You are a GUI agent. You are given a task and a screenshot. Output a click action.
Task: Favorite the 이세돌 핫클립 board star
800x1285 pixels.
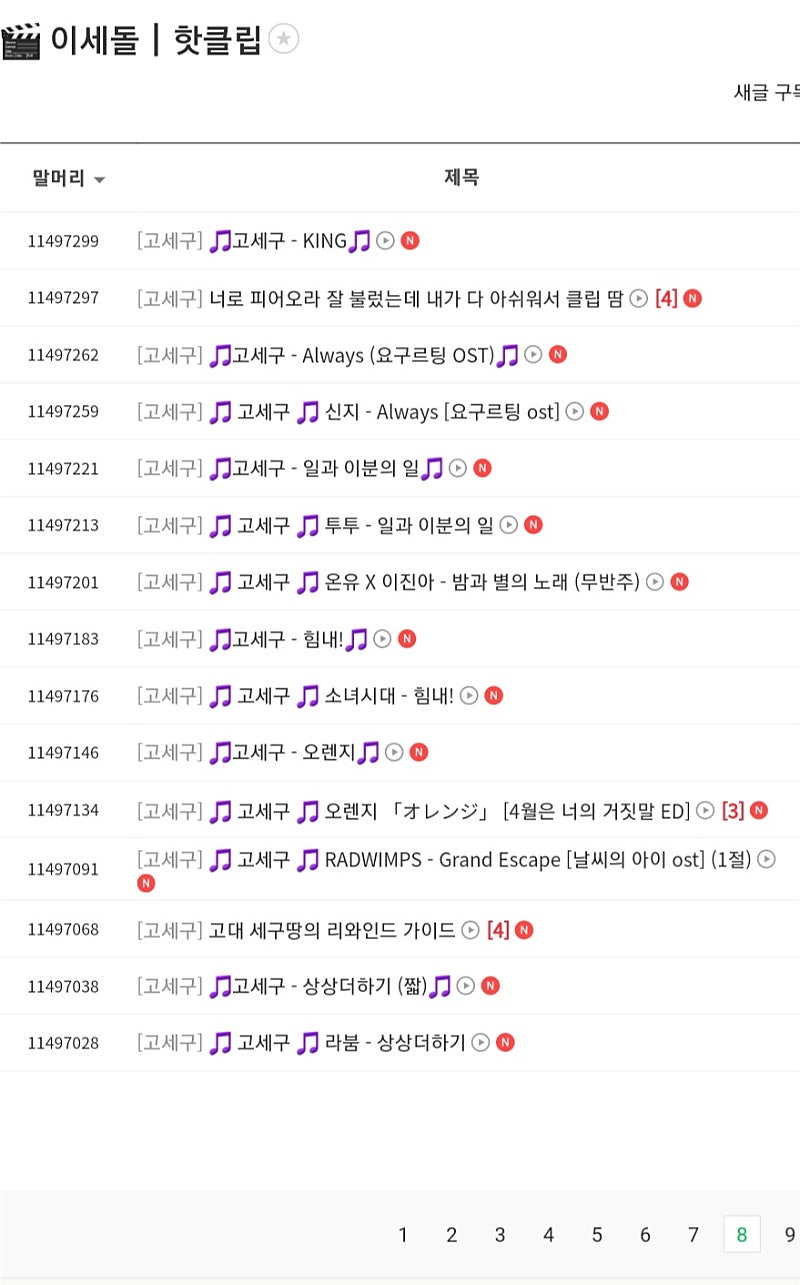(x=284, y=39)
